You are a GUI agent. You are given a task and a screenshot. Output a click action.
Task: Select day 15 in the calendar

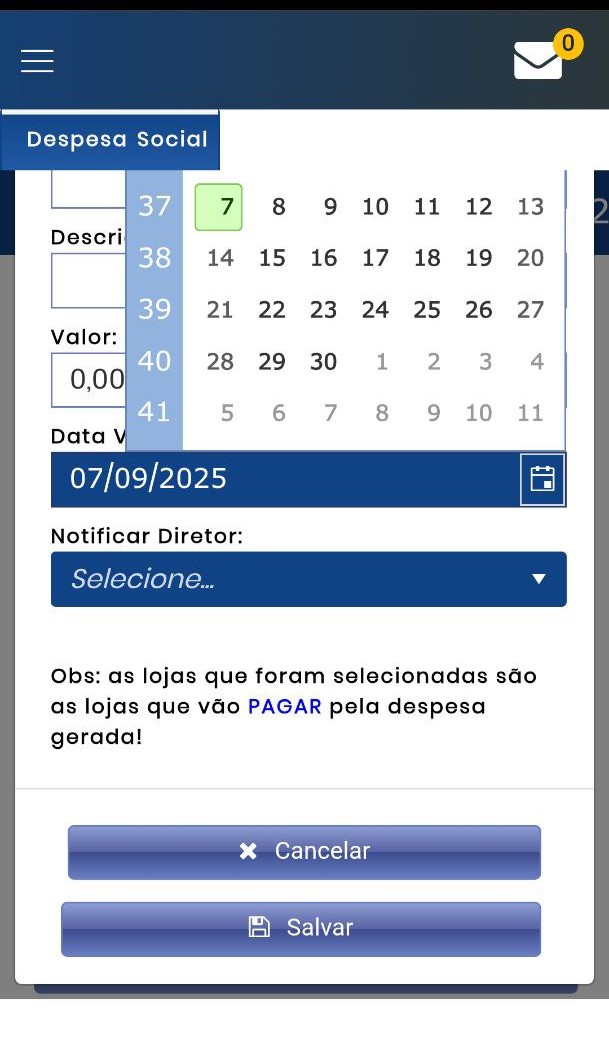(272, 258)
